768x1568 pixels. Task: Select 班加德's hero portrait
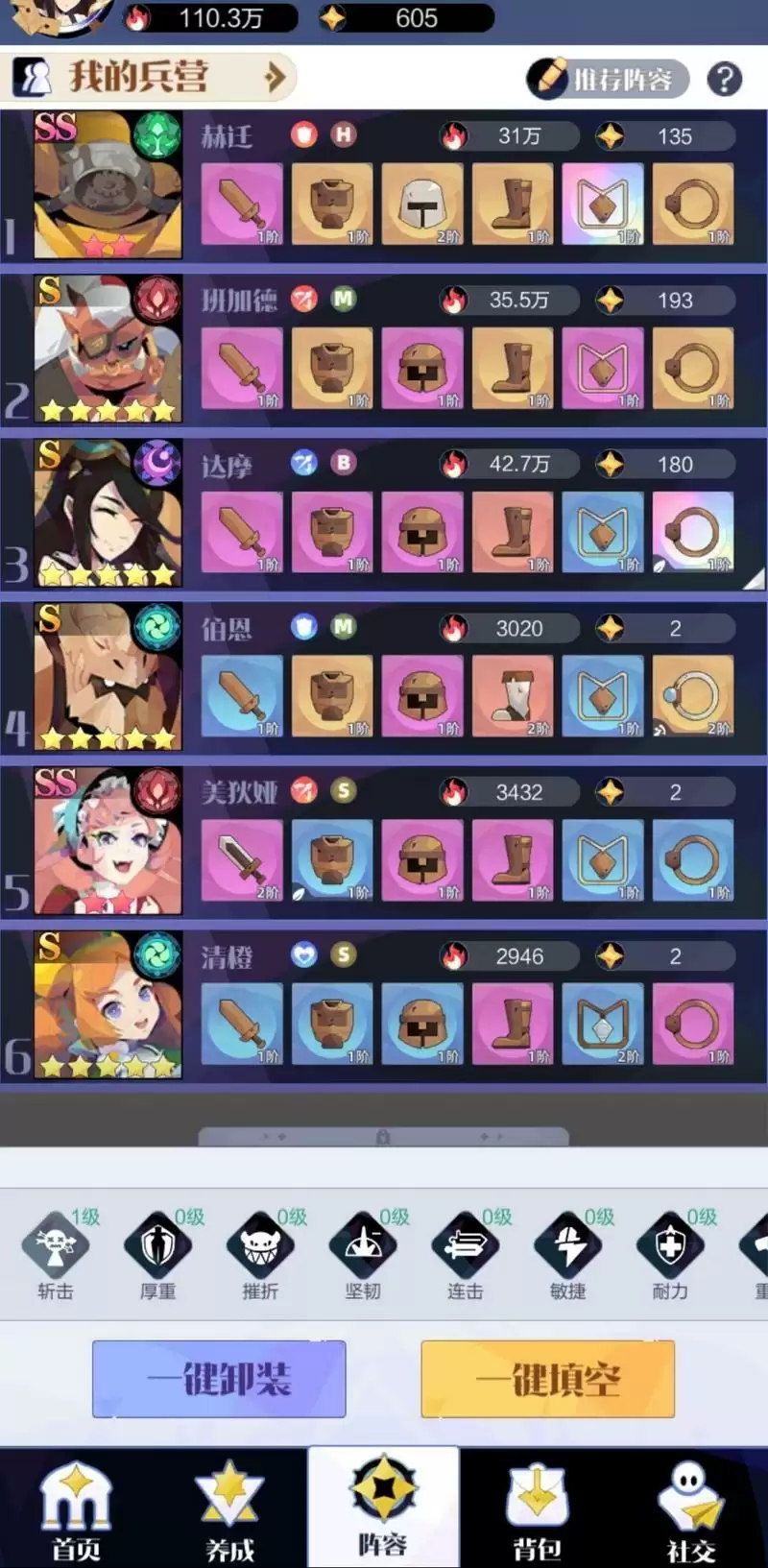(x=108, y=349)
